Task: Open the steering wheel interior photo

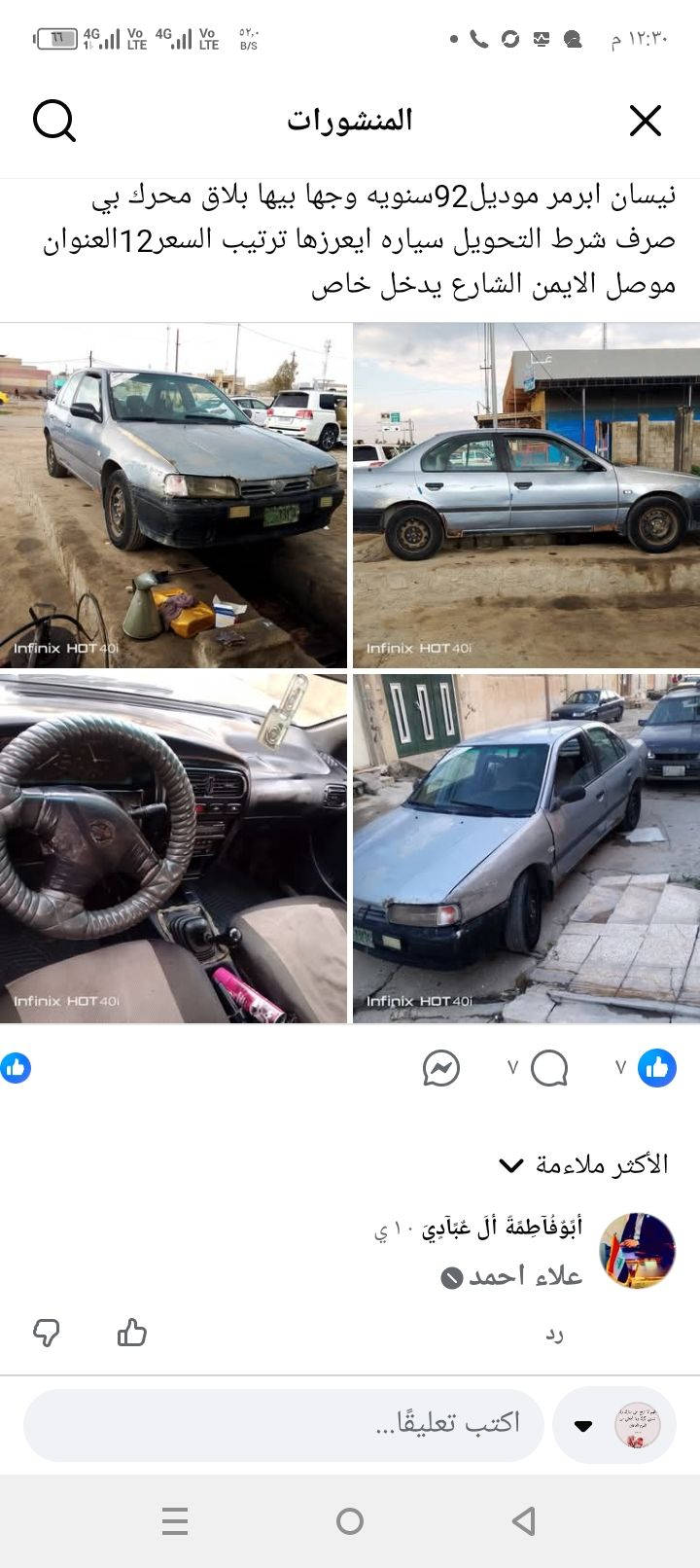Action: tap(173, 848)
